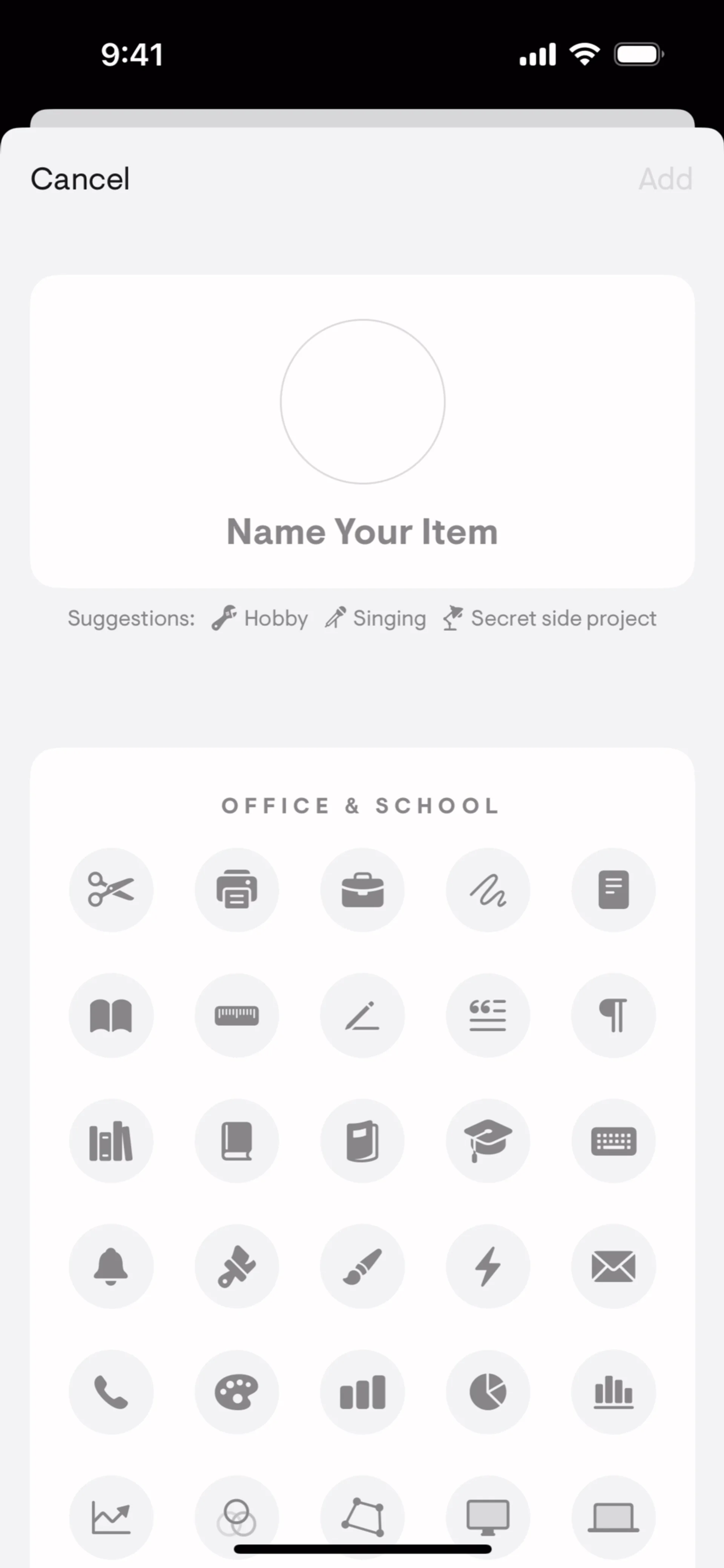
Task: Select the briefcase icon
Action: pos(362,890)
